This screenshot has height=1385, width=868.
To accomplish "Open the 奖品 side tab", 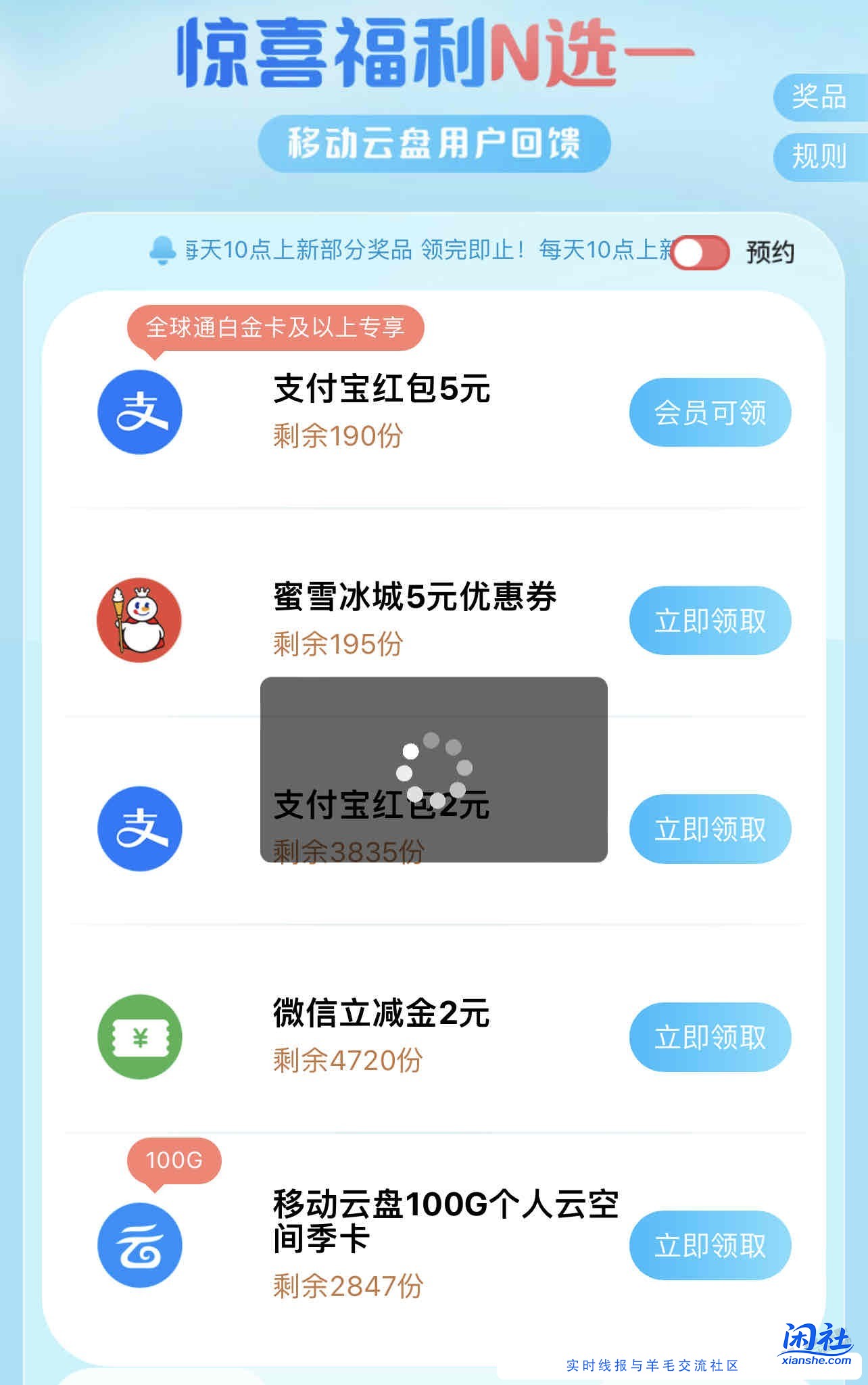I will coord(821,97).
